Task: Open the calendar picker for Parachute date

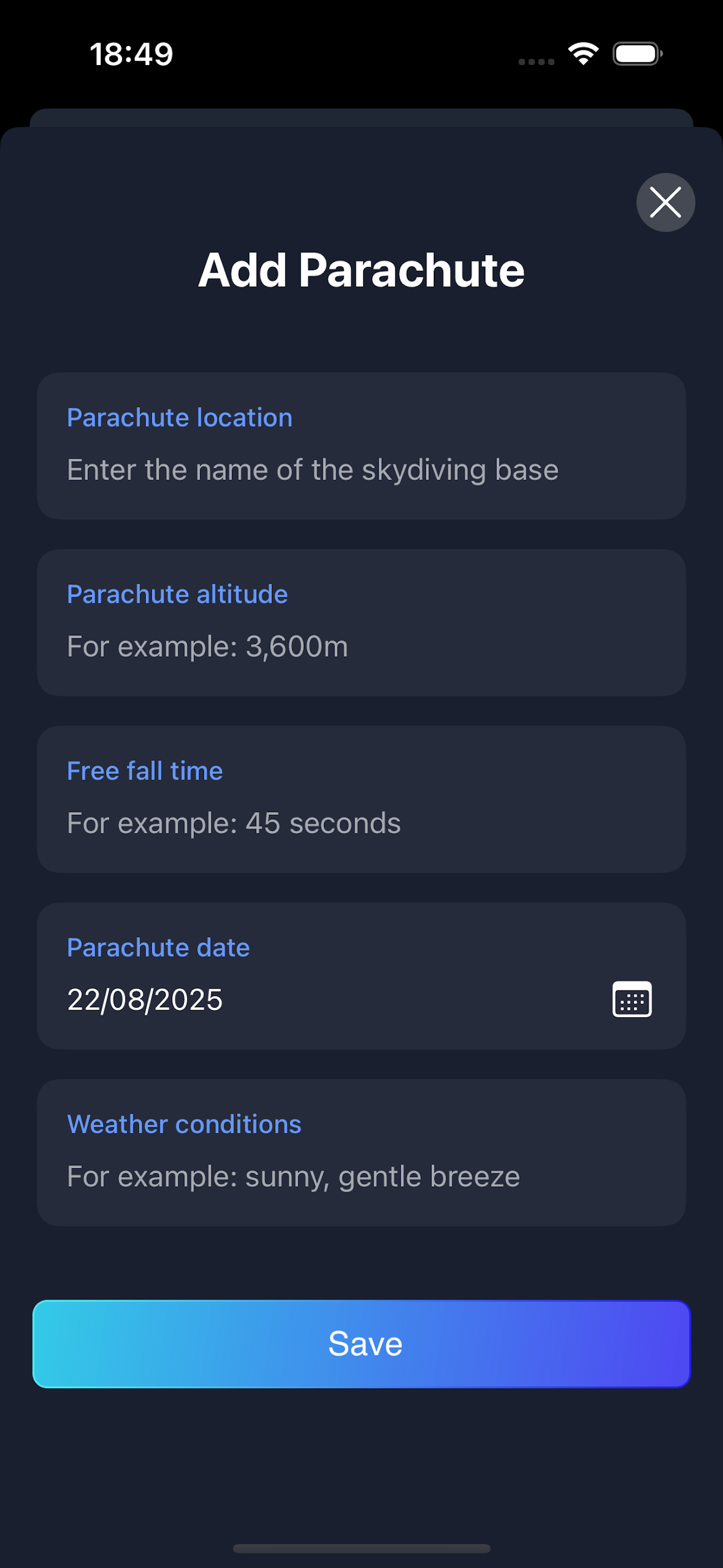Action: point(632,999)
